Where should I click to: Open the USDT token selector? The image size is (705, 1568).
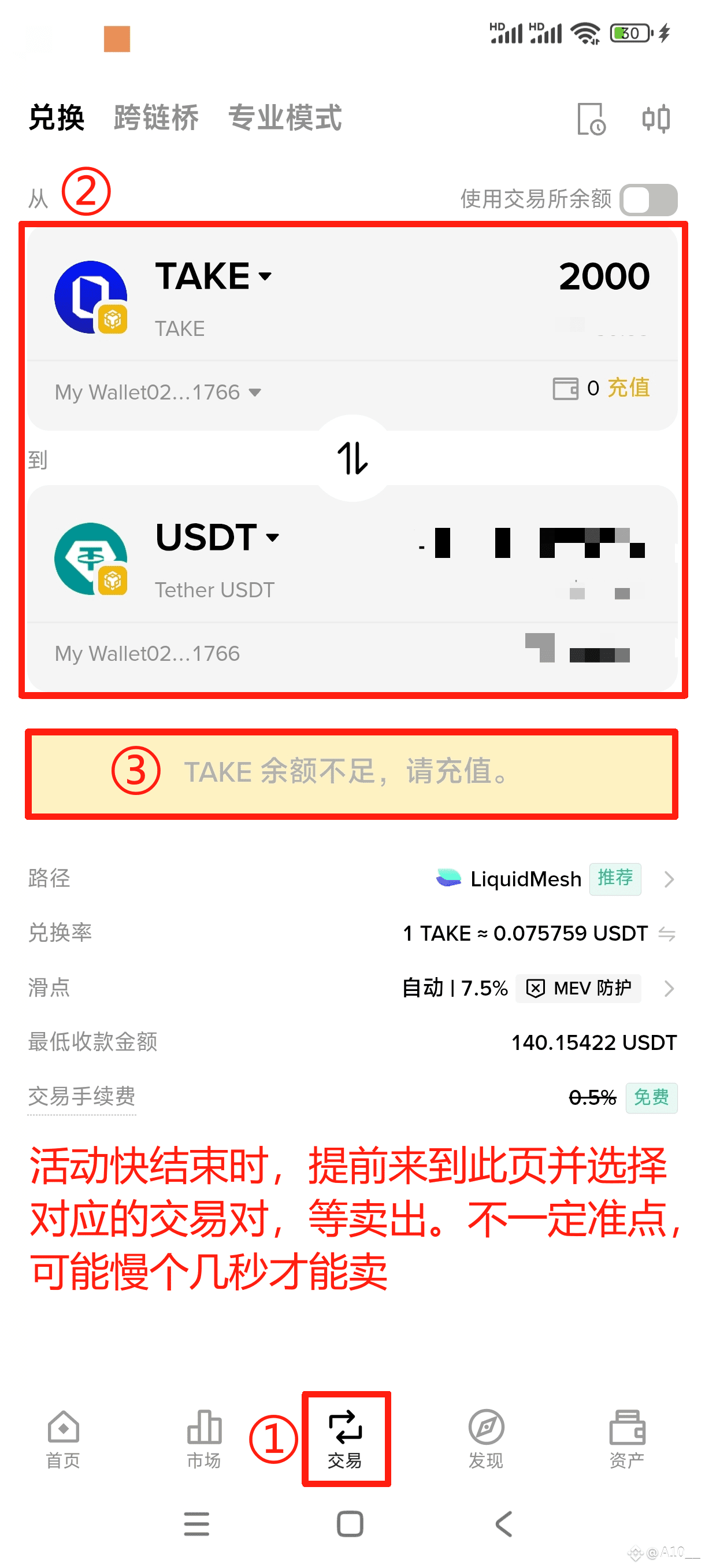pyautogui.click(x=217, y=537)
